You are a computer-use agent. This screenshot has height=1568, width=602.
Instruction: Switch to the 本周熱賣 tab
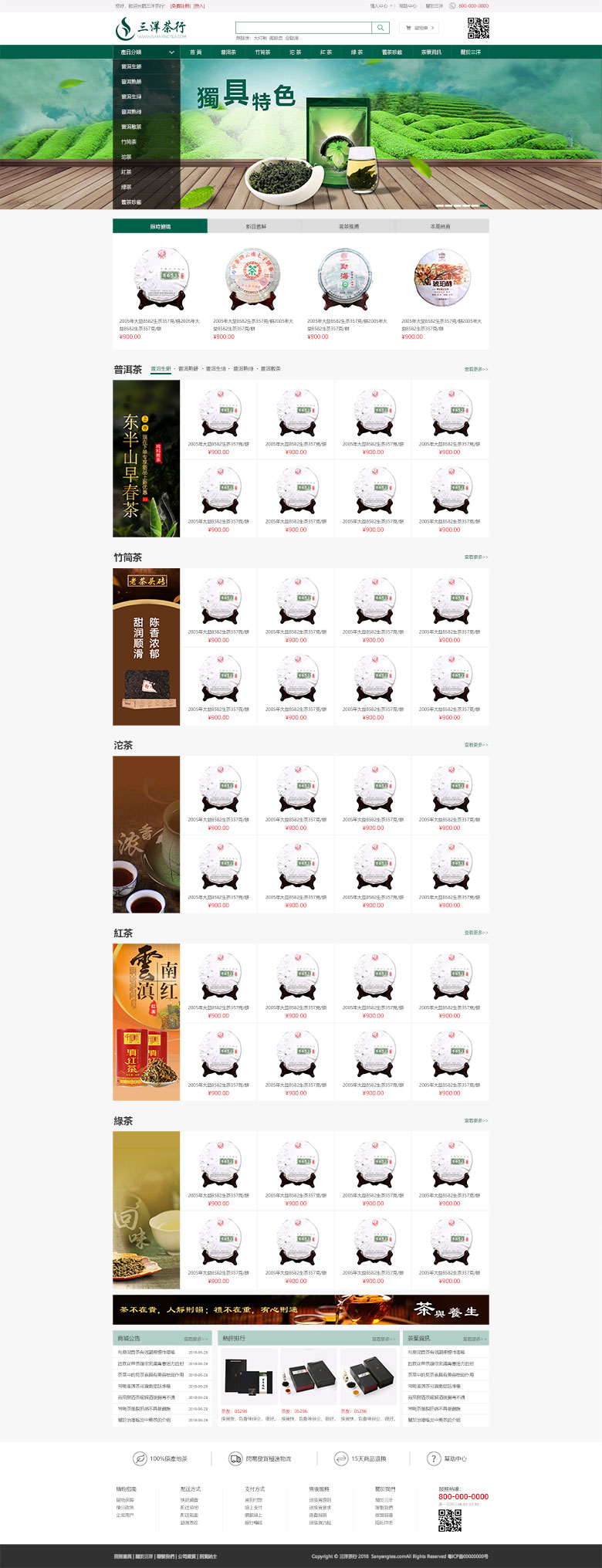click(441, 226)
